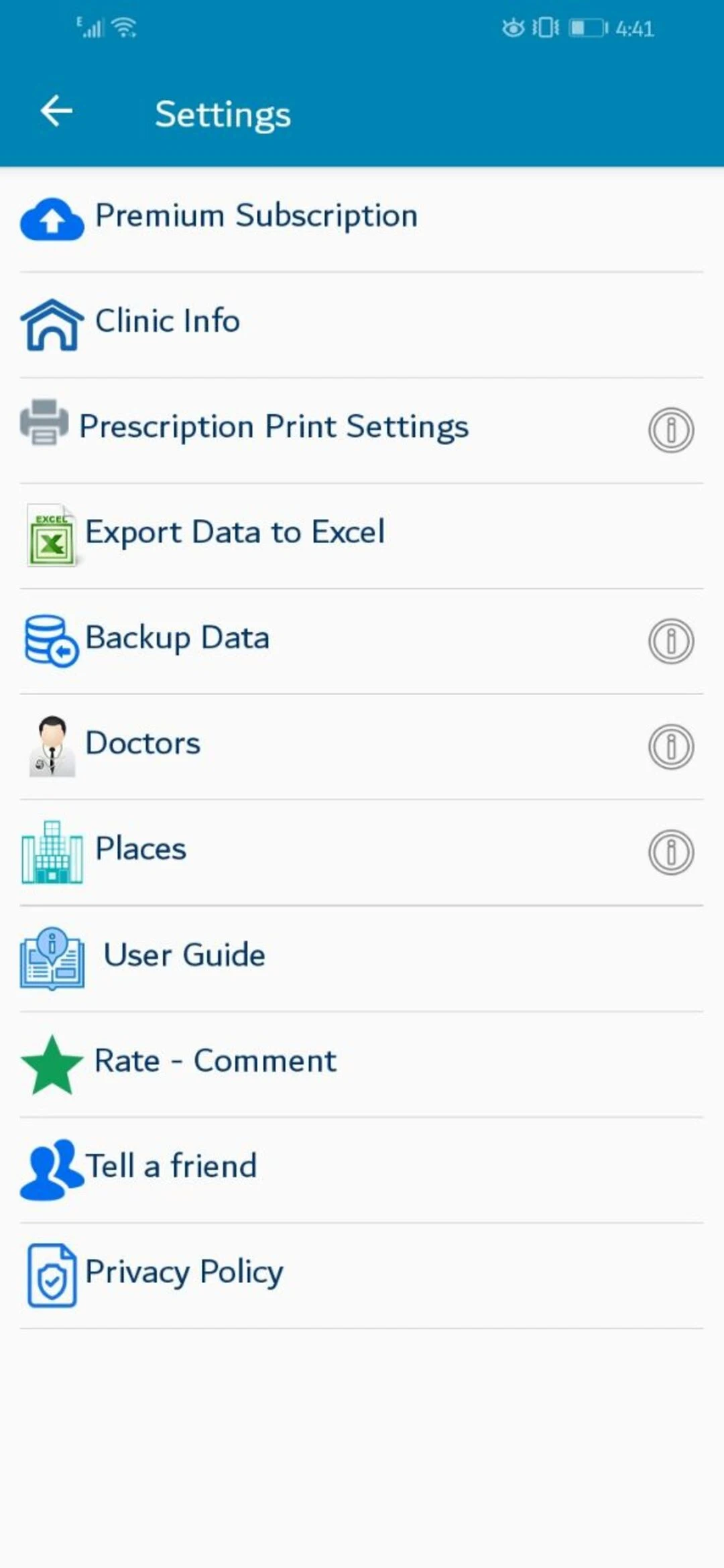
Task: View the Privacy Policy
Action: 184,1272
